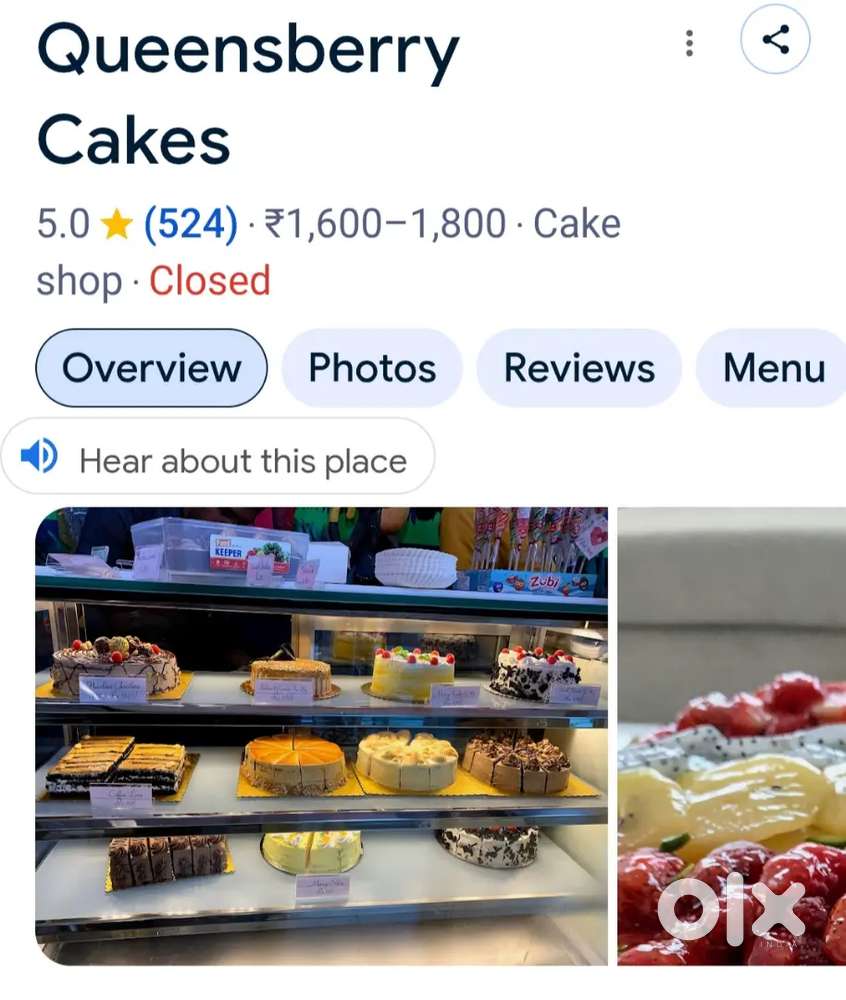The height and width of the screenshot is (1000, 846).
Task: Tap the Closed status text
Action: 210,281
